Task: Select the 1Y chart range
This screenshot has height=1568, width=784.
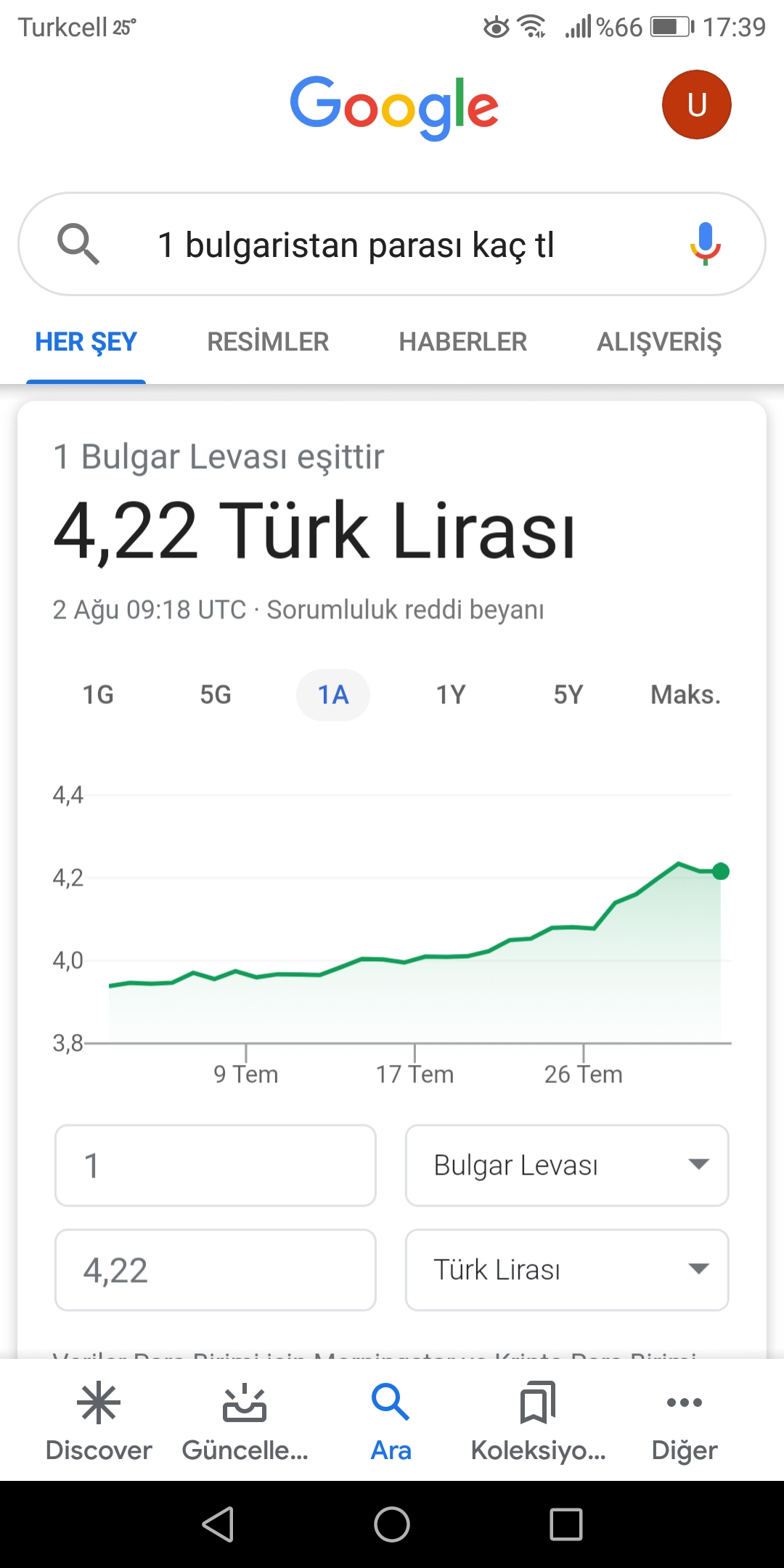Action: pyautogui.click(x=451, y=695)
